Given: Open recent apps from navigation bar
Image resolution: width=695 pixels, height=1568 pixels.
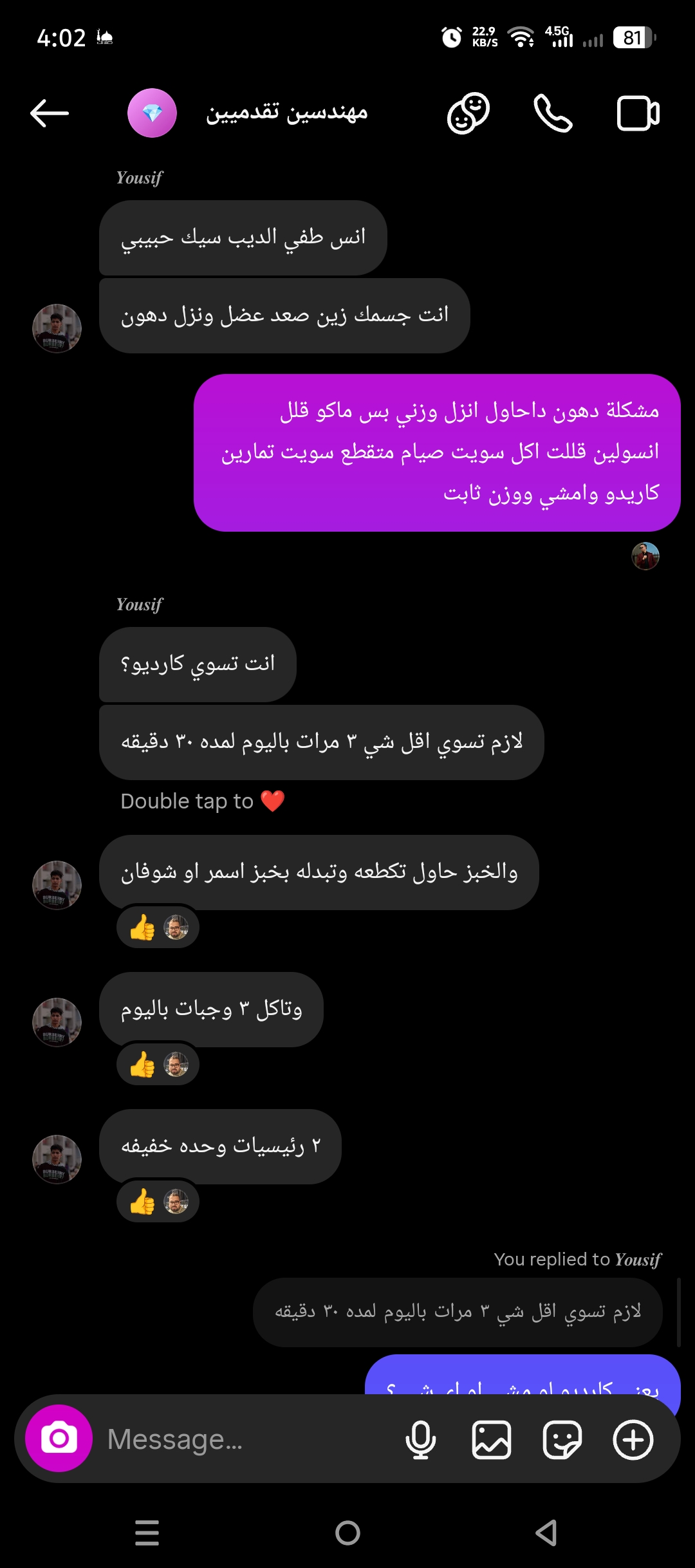Looking at the screenshot, I should (x=147, y=1533).
